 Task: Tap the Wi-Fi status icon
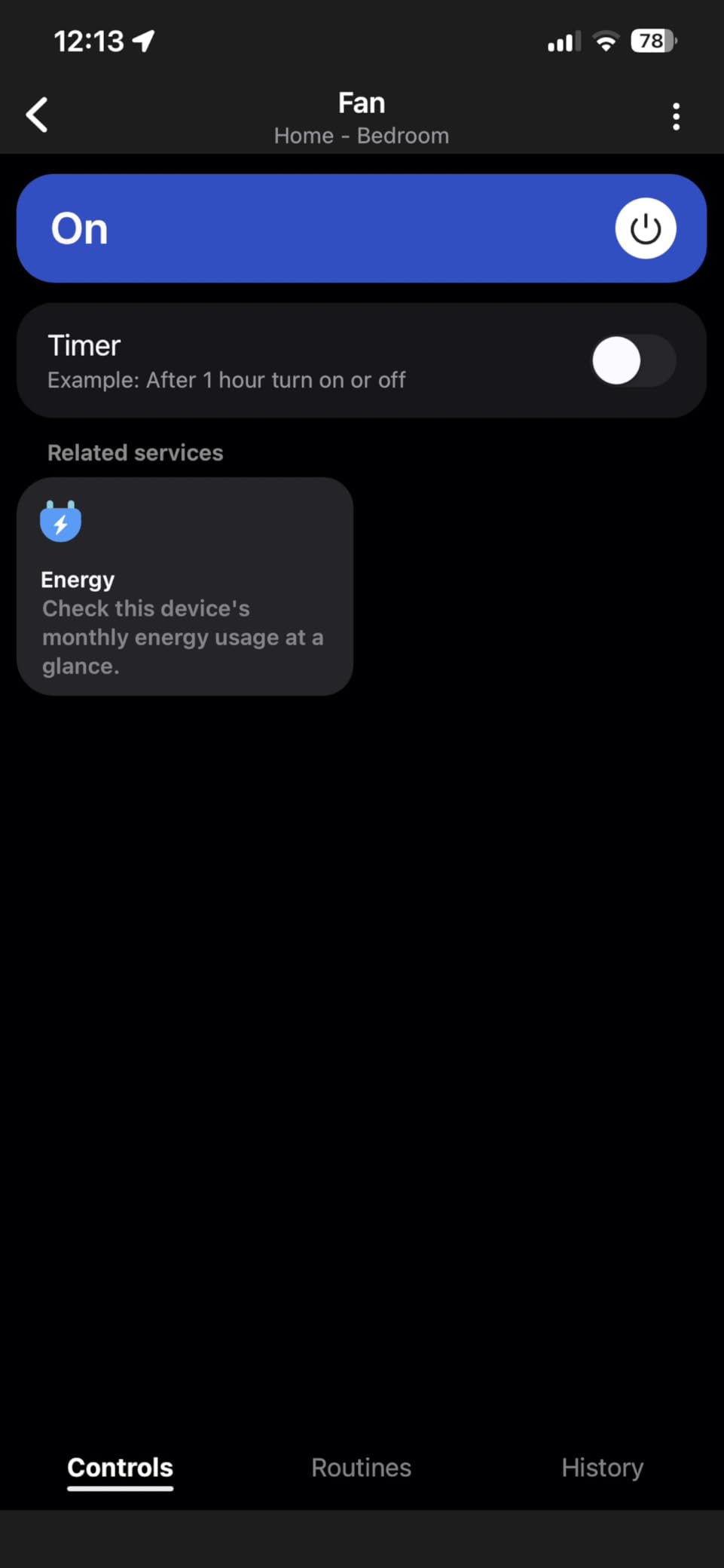[605, 40]
